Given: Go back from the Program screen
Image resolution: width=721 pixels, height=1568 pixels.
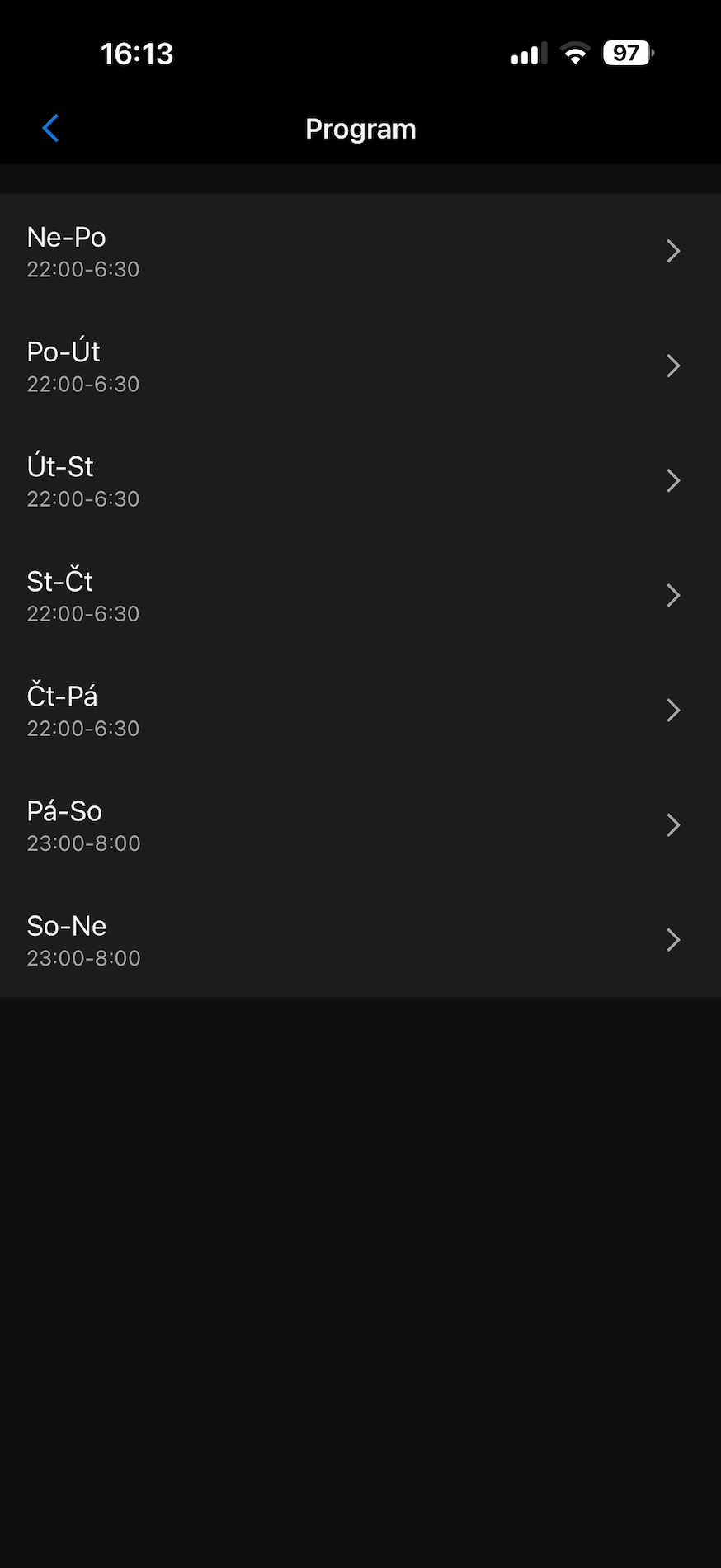Looking at the screenshot, I should coord(50,129).
